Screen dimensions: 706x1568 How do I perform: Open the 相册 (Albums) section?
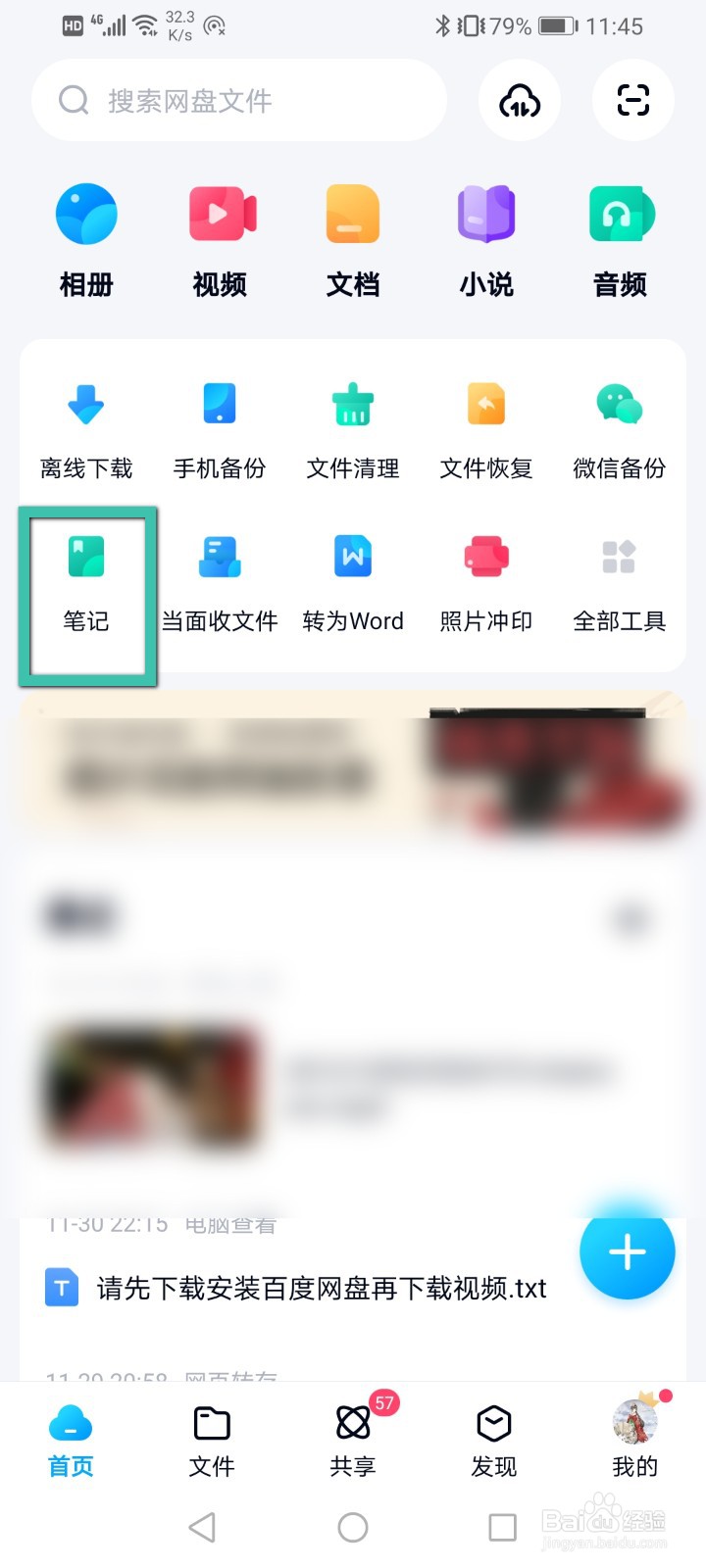coord(87,235)
